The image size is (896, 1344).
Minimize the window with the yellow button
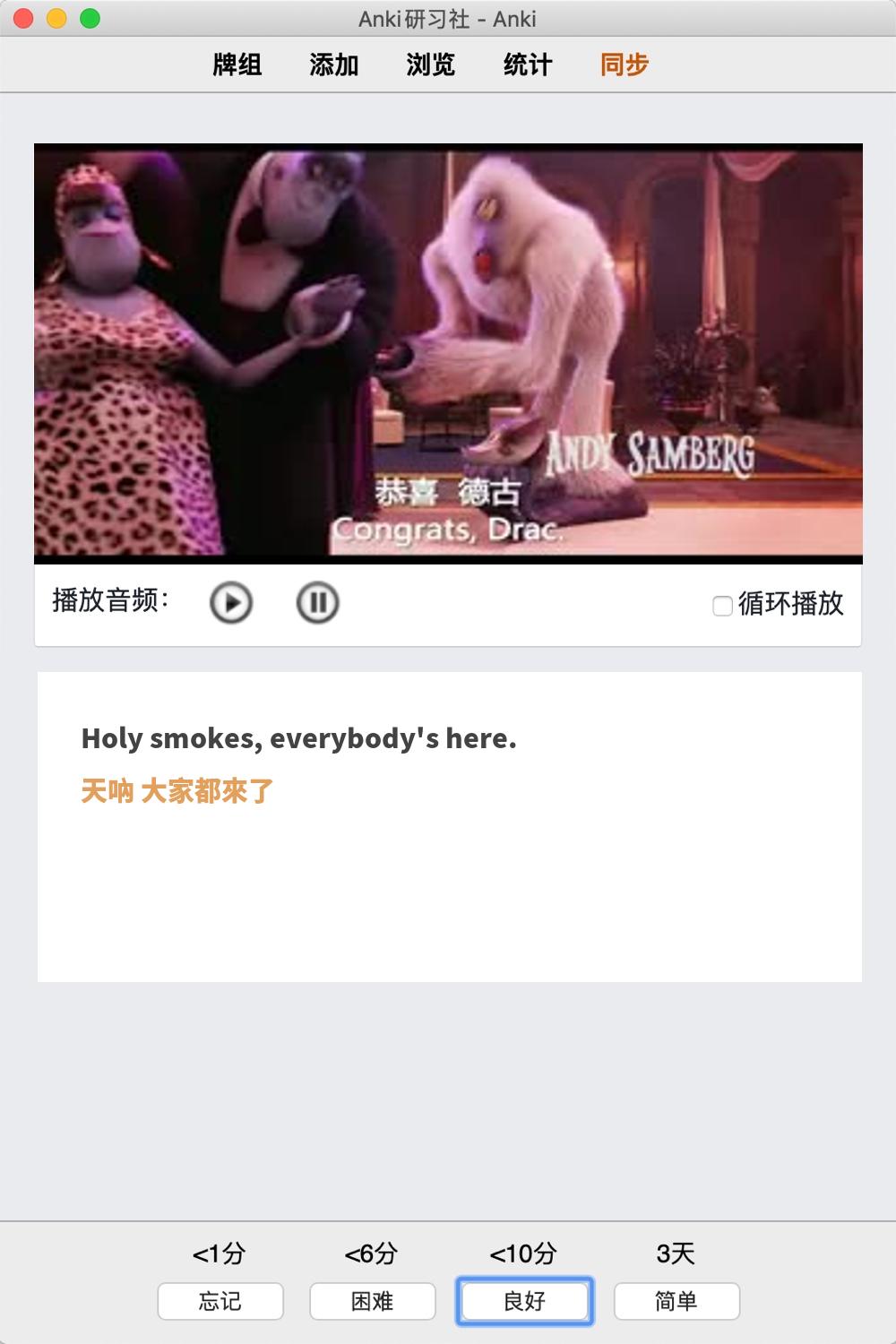[56, 19]
